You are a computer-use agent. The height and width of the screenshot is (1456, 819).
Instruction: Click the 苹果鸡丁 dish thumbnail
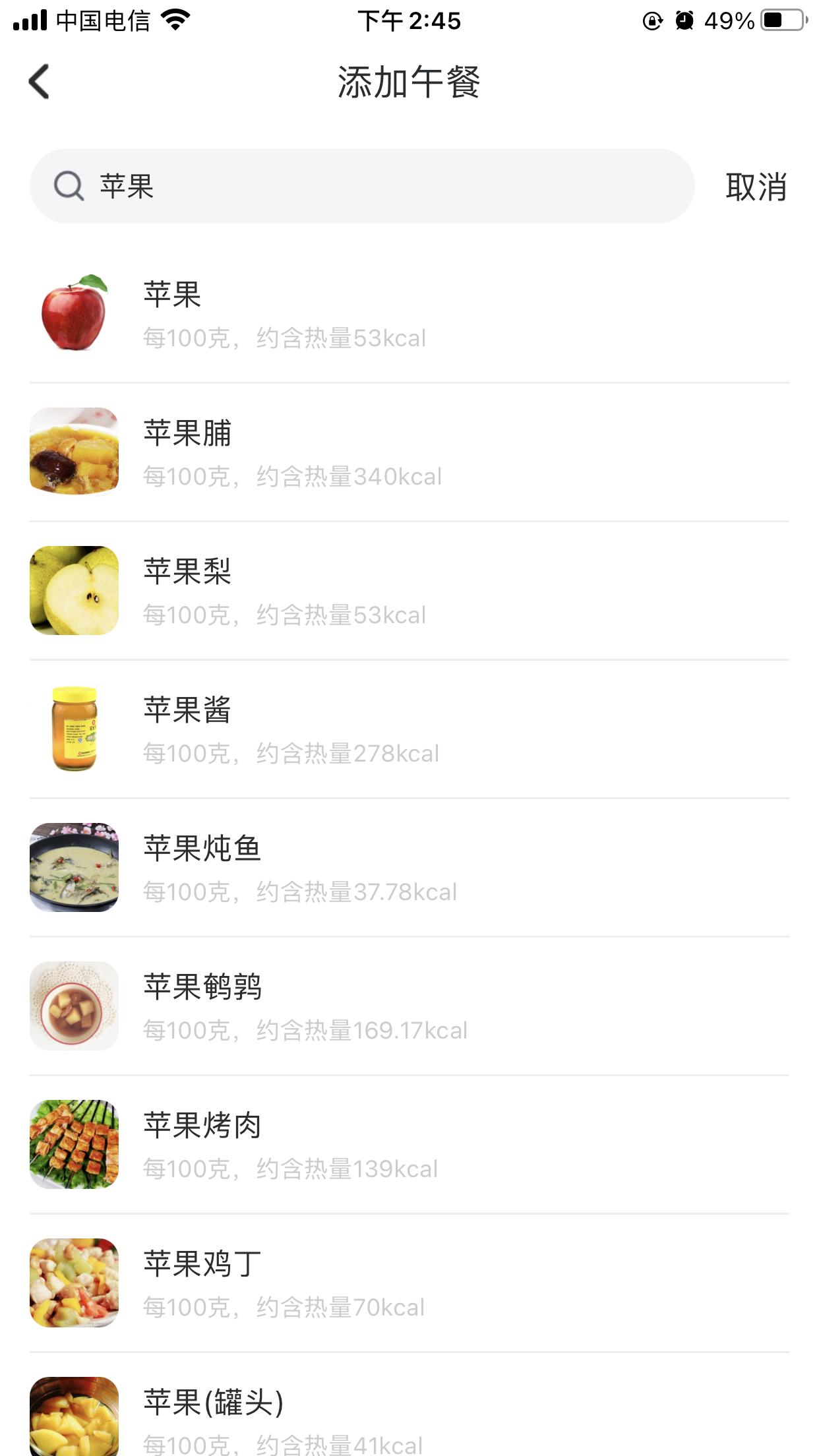point(73,1282)
